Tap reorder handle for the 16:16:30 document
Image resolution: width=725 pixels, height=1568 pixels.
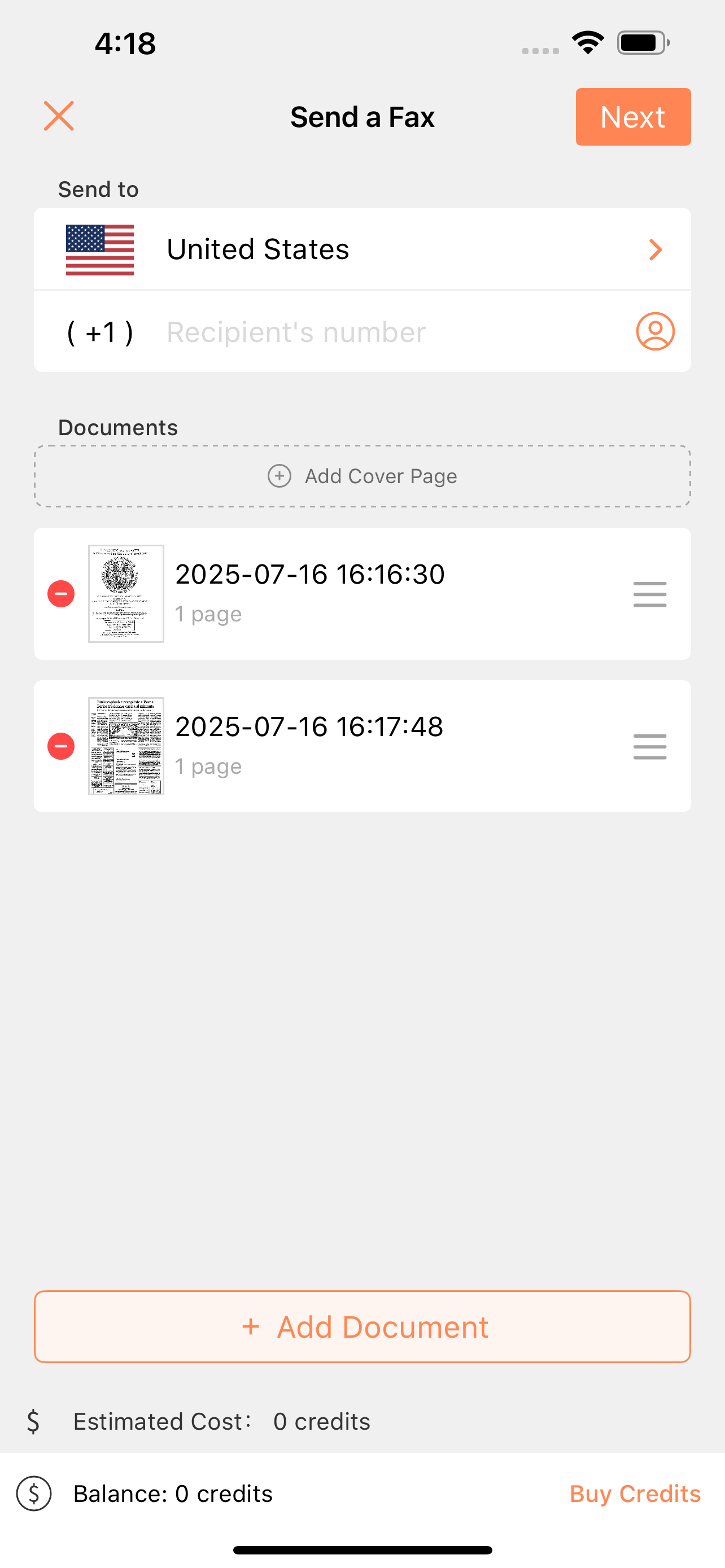point(649,594)
